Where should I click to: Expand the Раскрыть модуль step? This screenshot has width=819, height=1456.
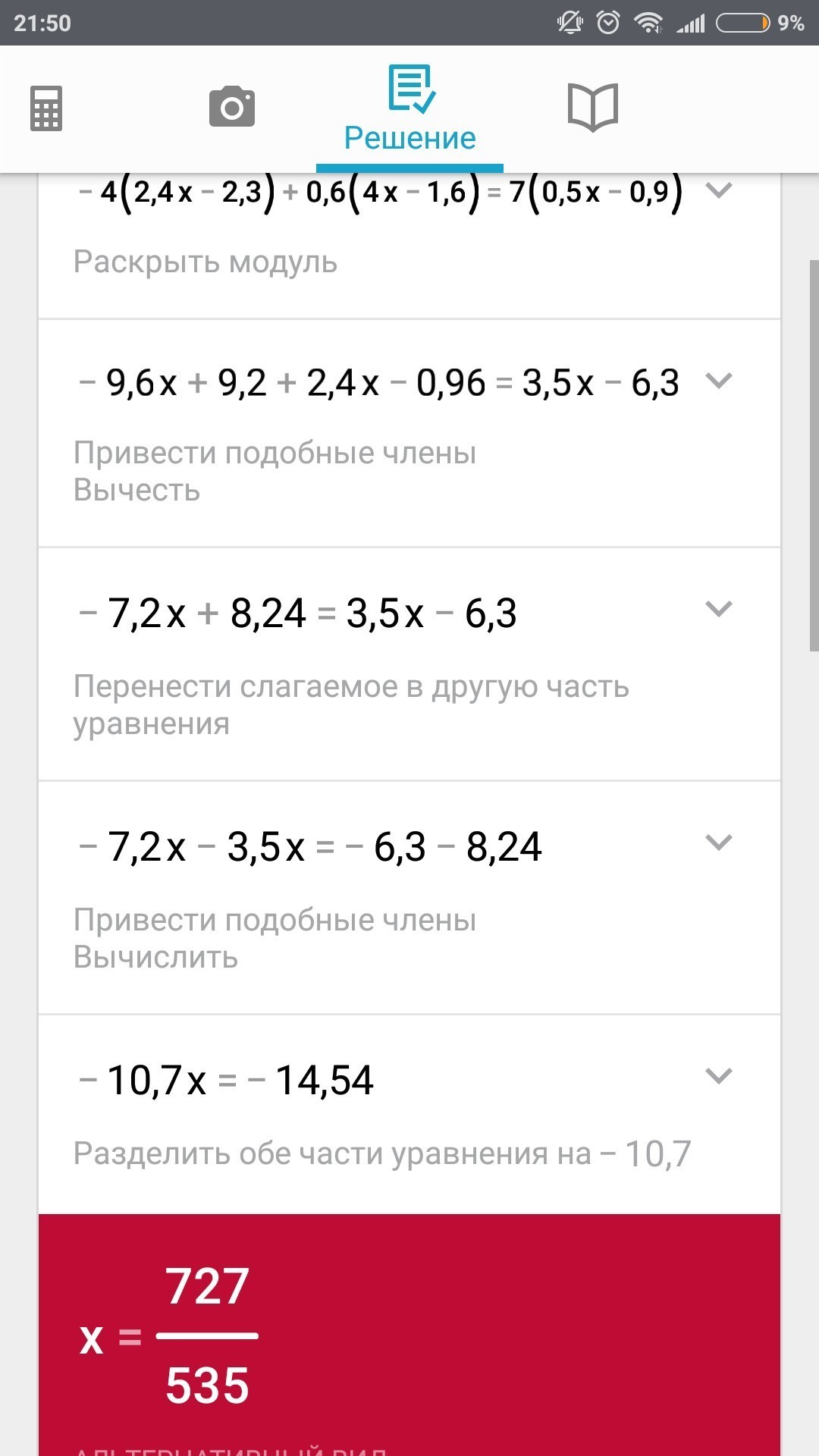pyautogui.click(x=718, y=190)
